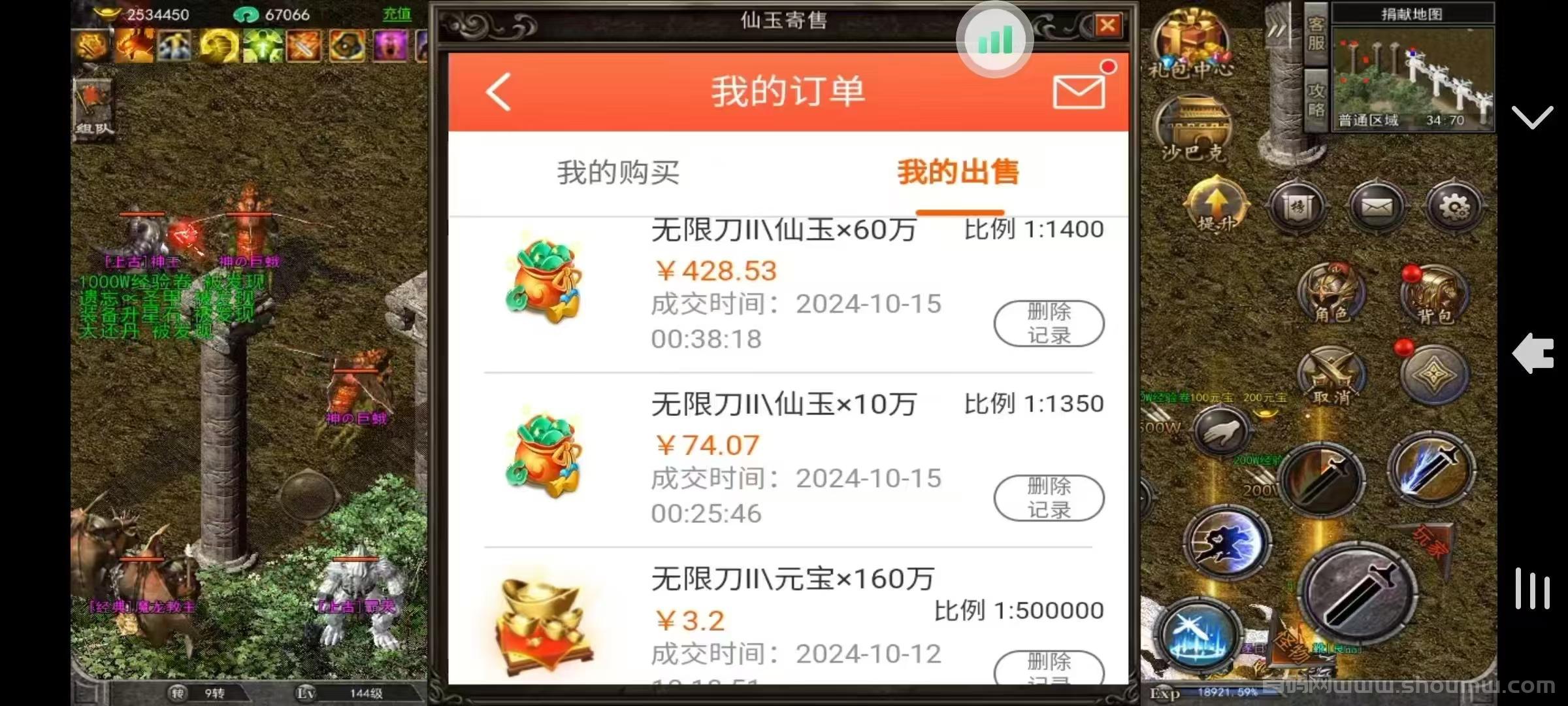The height and width of the screenshot is (706, 1568).
Task: Open 客服 customer service
Action: pos(1316,33)
